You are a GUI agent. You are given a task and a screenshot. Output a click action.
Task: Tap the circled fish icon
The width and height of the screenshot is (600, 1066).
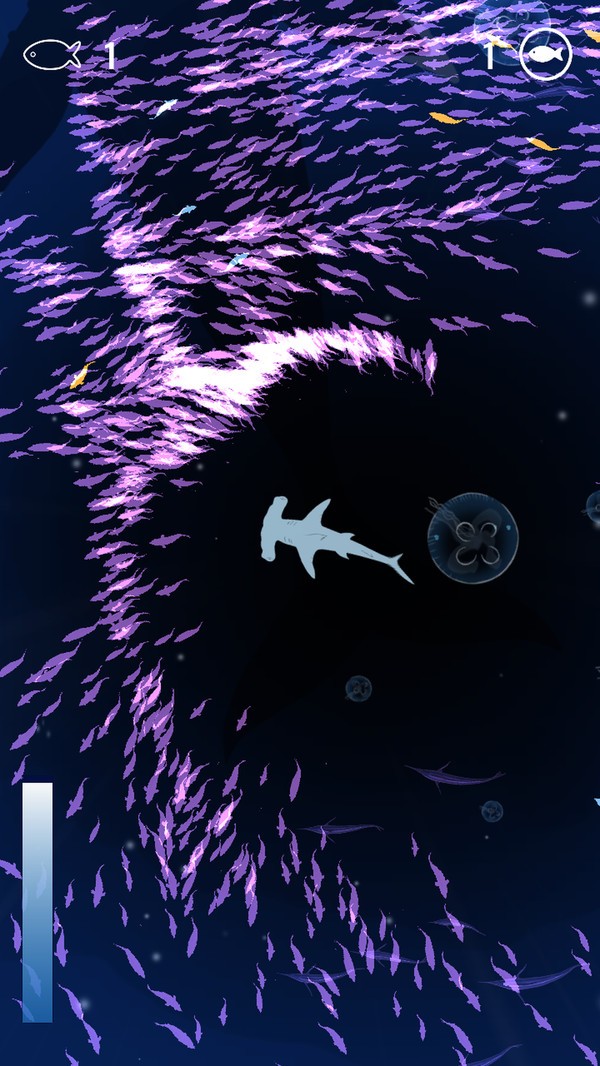546,54
